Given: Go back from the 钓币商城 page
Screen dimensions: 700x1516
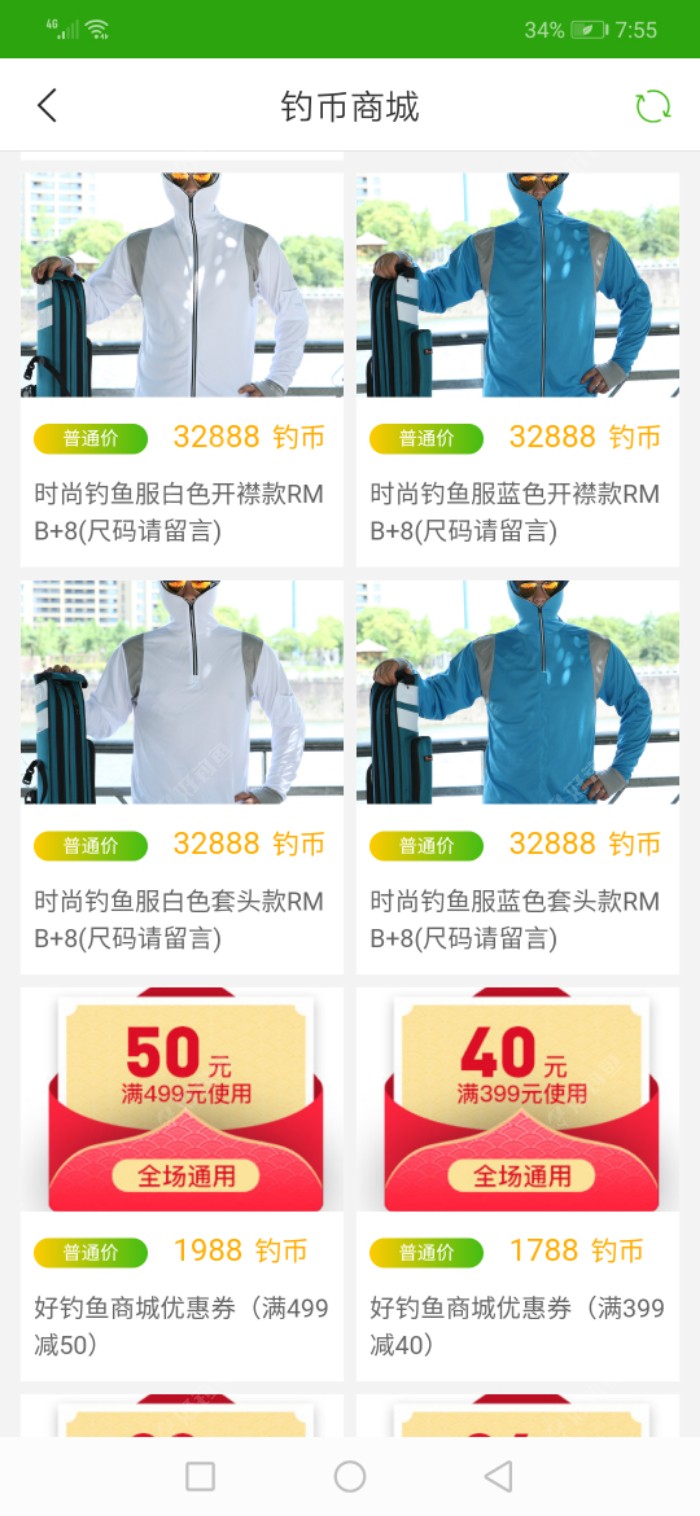Looking at the screenshot, I should click(x=47, y=106).
